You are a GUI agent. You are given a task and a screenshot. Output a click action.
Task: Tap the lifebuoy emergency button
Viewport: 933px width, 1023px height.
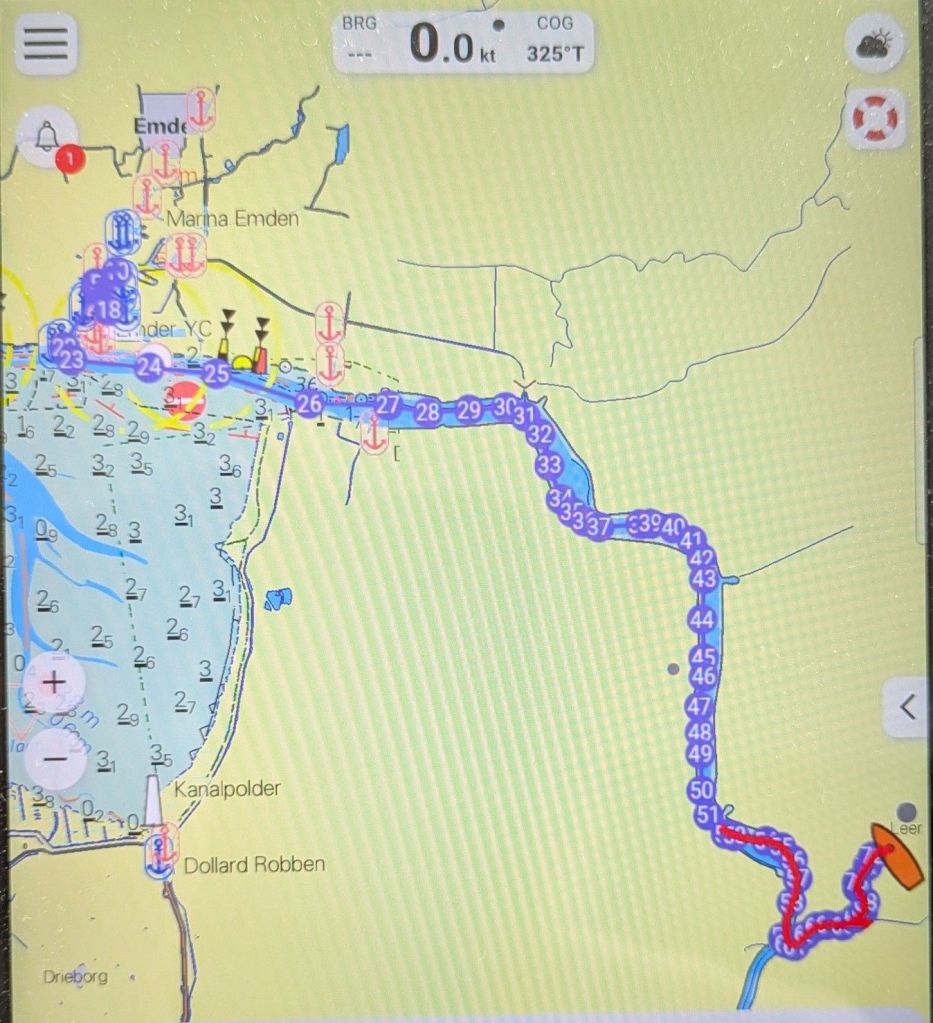point(875,118)
